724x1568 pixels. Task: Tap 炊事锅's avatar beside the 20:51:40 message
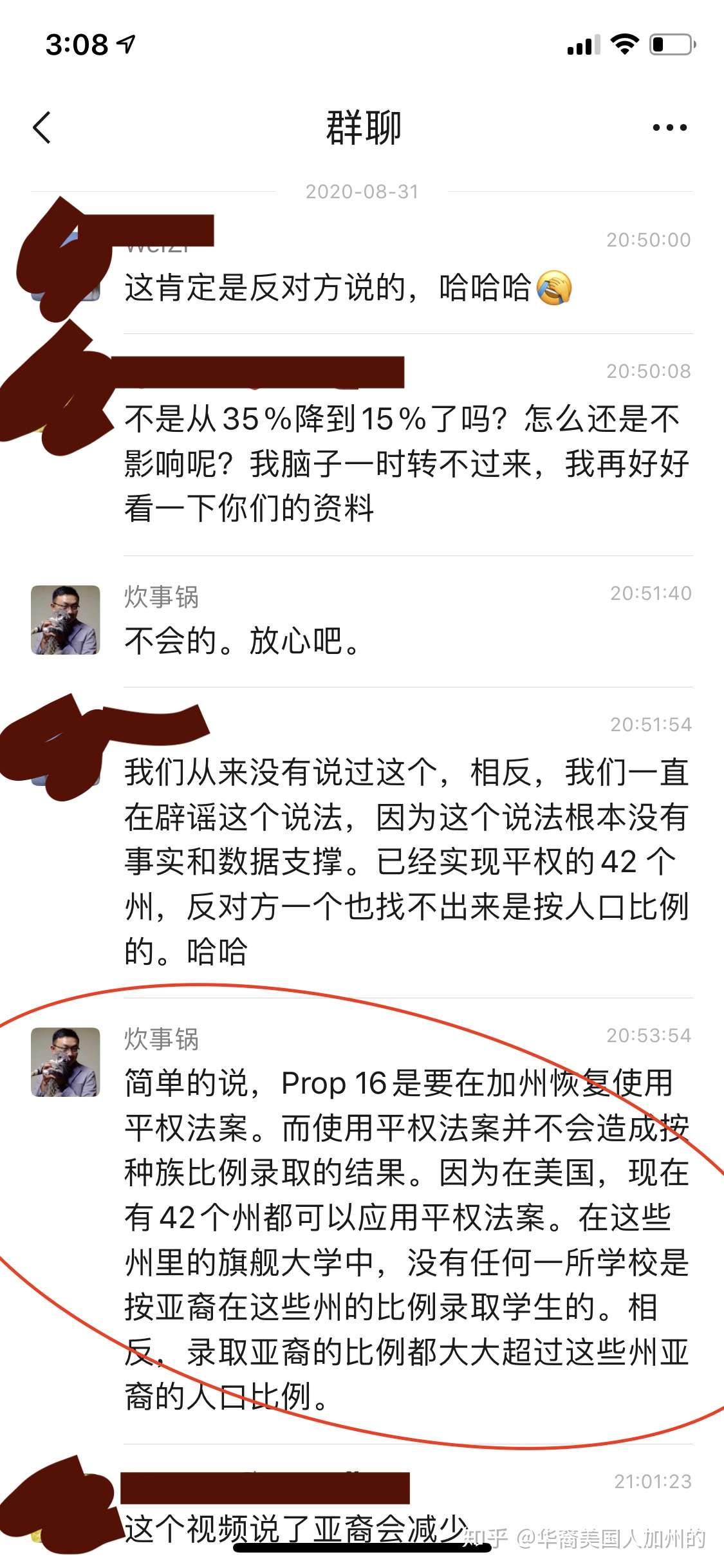[x=66, y=620]
